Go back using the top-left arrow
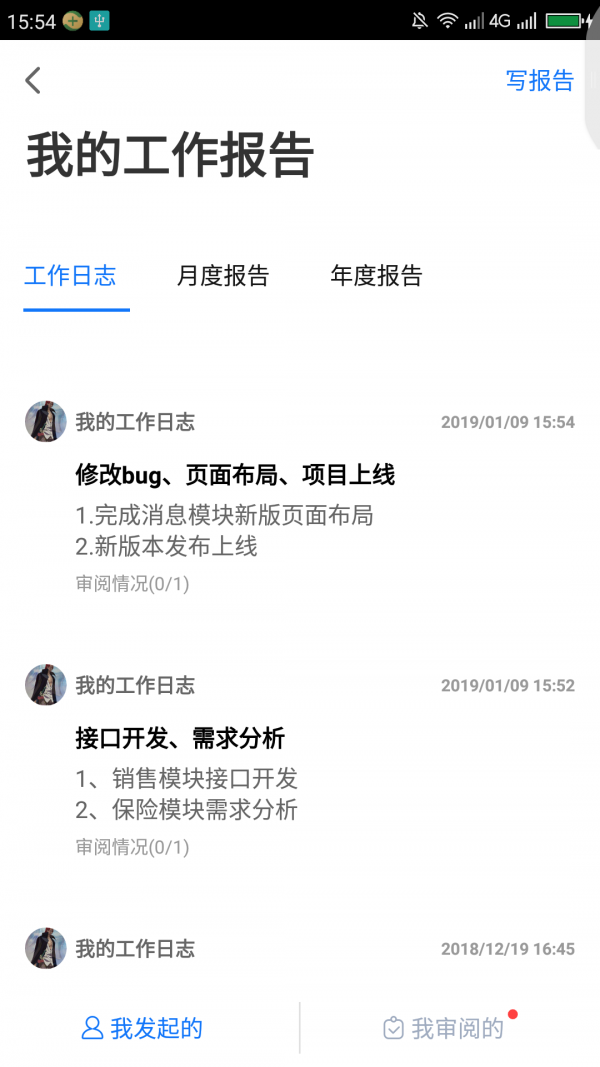Viewport: 600px width, 1067px height. click(x=34, y=81)
